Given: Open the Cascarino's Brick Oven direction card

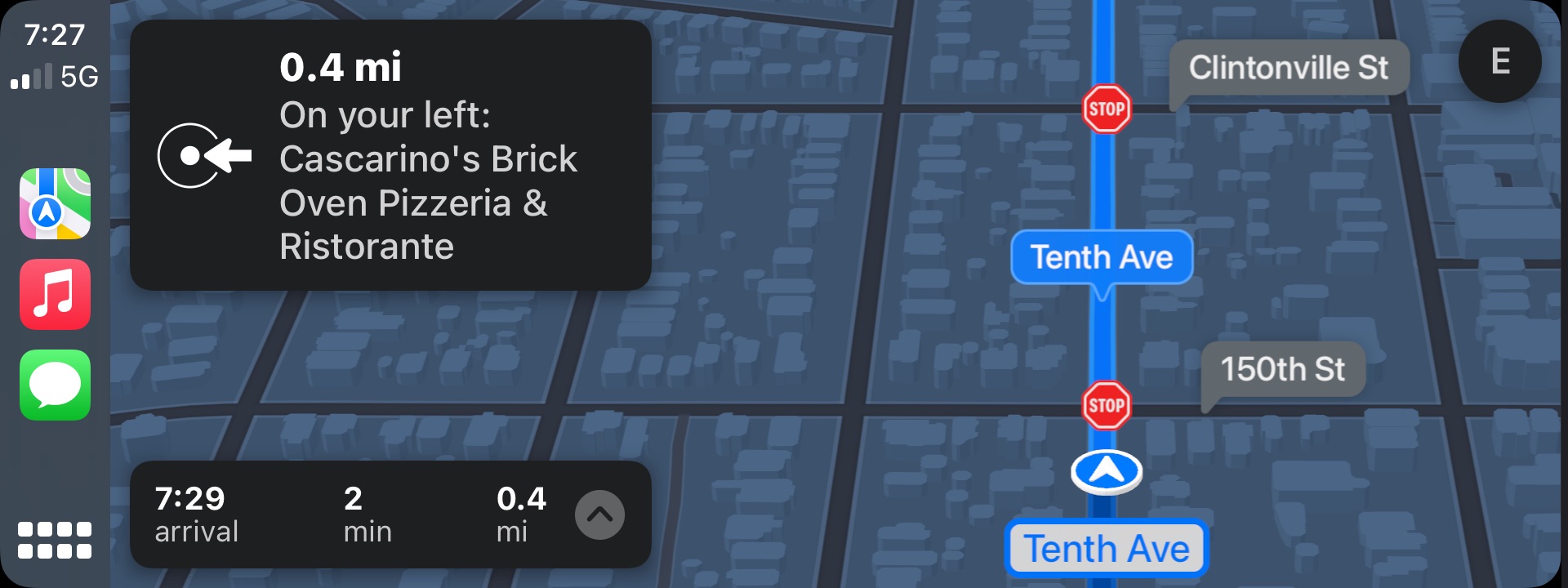Looking at the screenshot, I should tap(390, 155).
